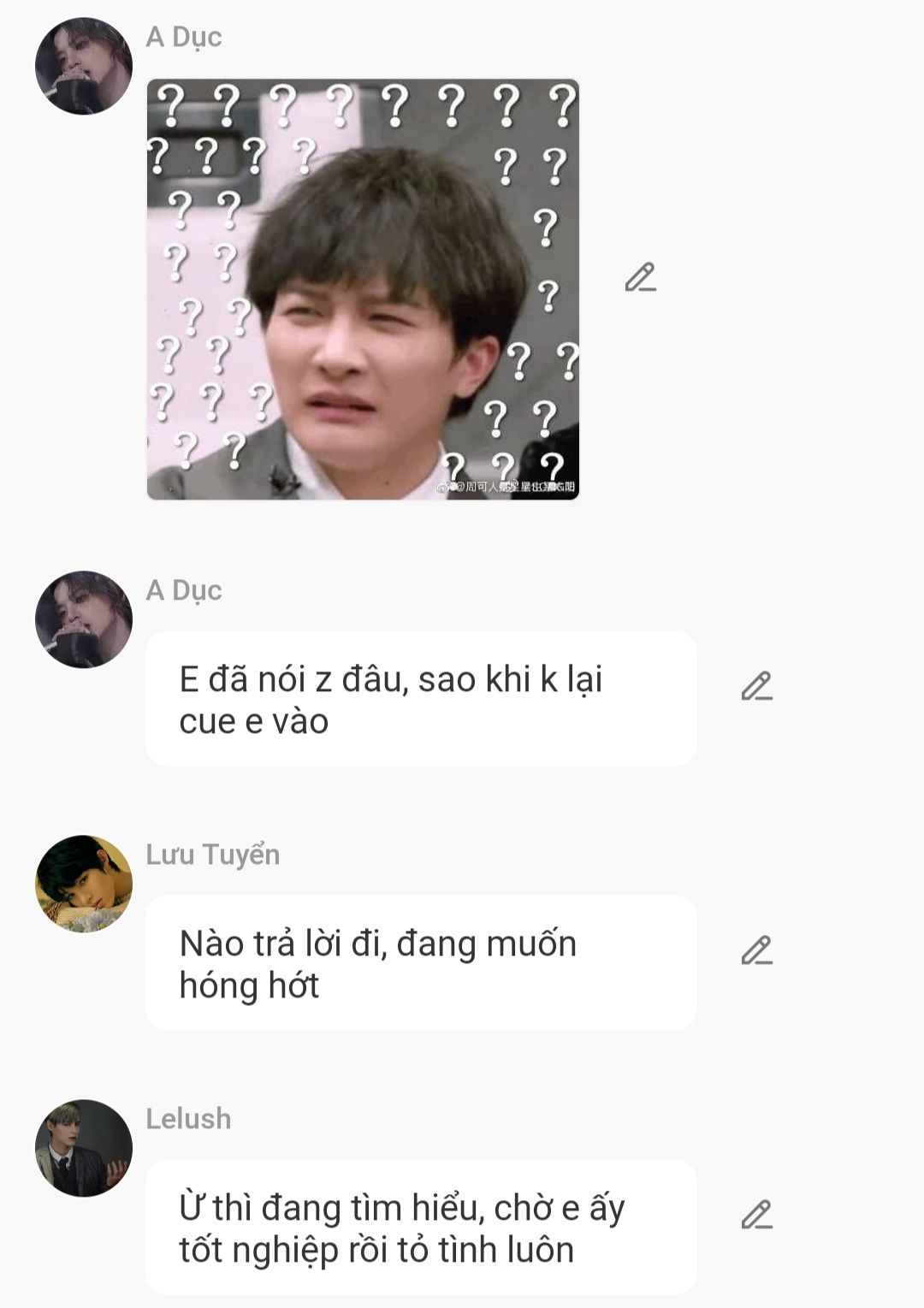
Task: Edit A Dục's question-mark image message
Action: point(640,277)
